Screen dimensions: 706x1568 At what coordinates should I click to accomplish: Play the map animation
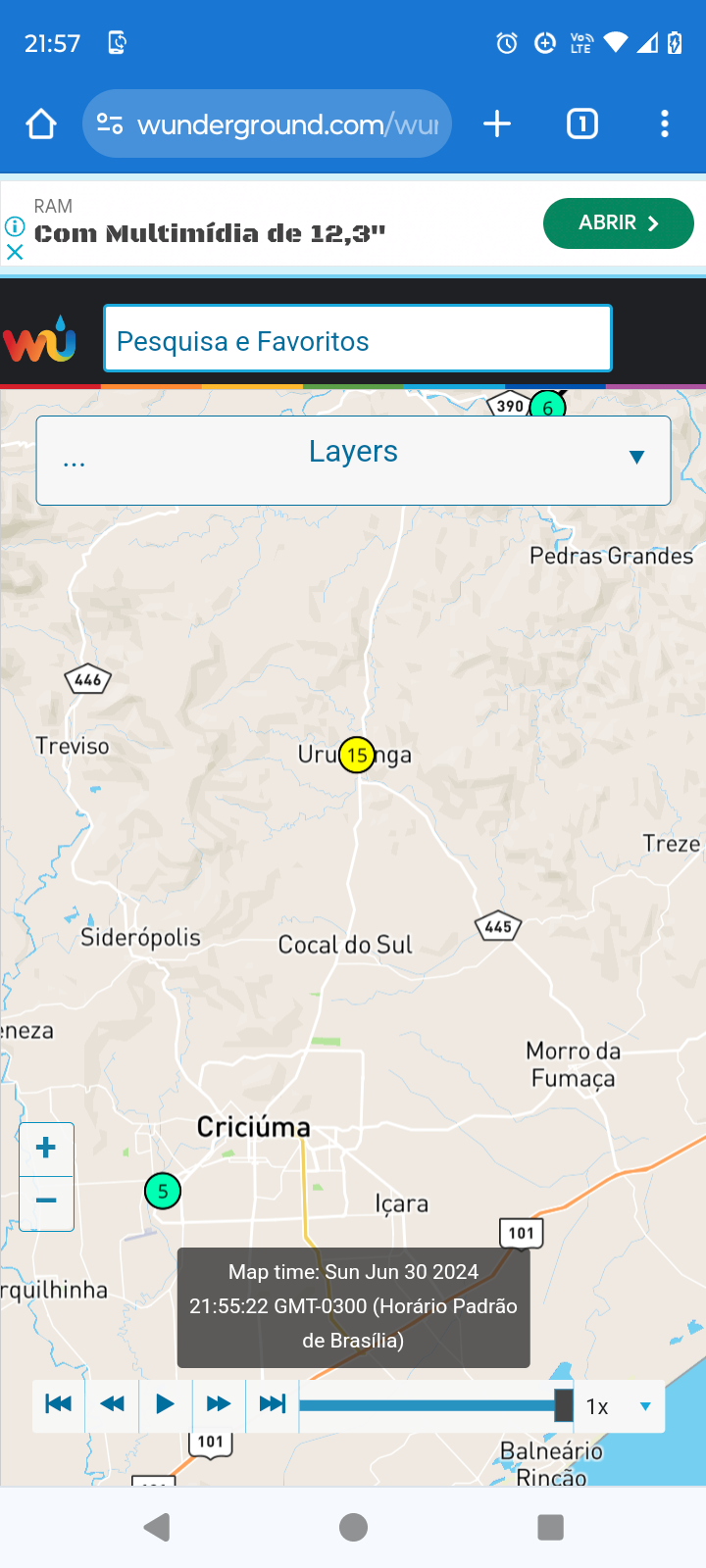(x=165, y=1404)
